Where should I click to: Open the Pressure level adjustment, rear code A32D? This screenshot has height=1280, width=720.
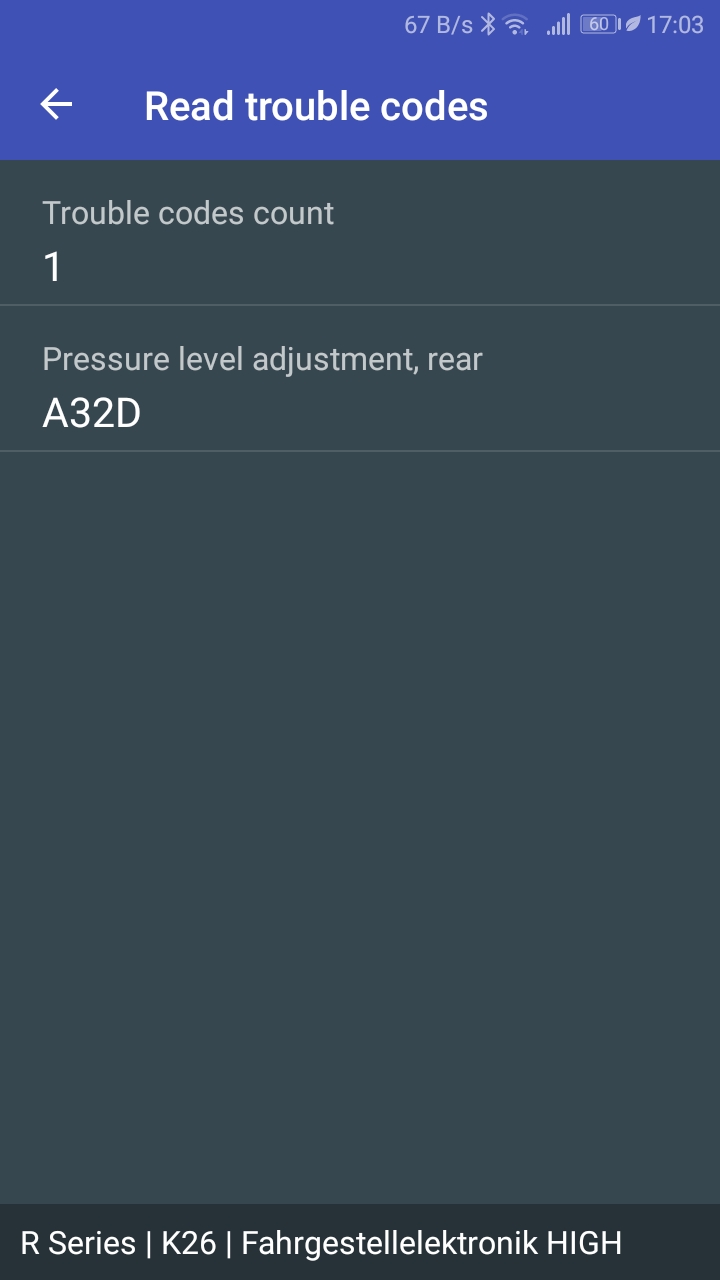pos(360,385)
